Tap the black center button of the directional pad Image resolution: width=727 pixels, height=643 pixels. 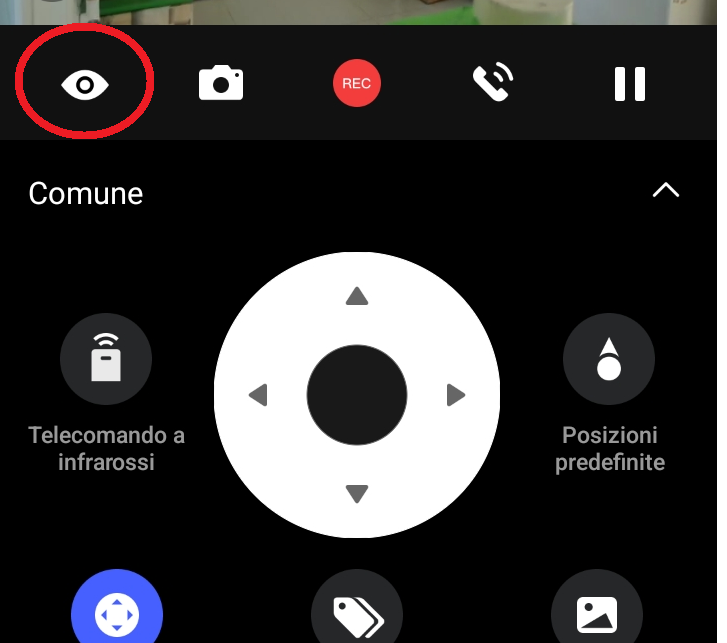[x=357, y=395]
